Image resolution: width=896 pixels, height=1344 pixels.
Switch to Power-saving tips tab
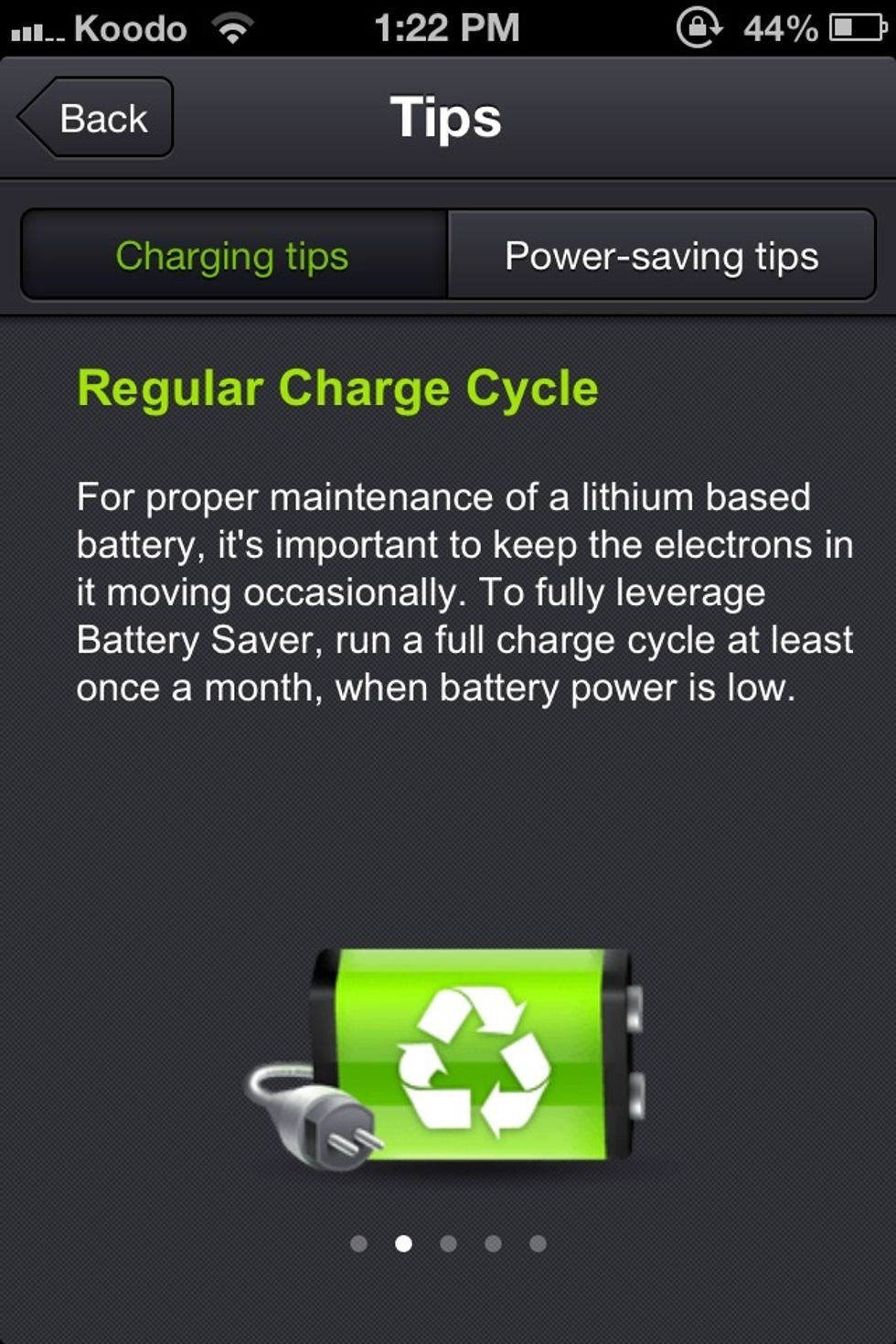[661, 256]
